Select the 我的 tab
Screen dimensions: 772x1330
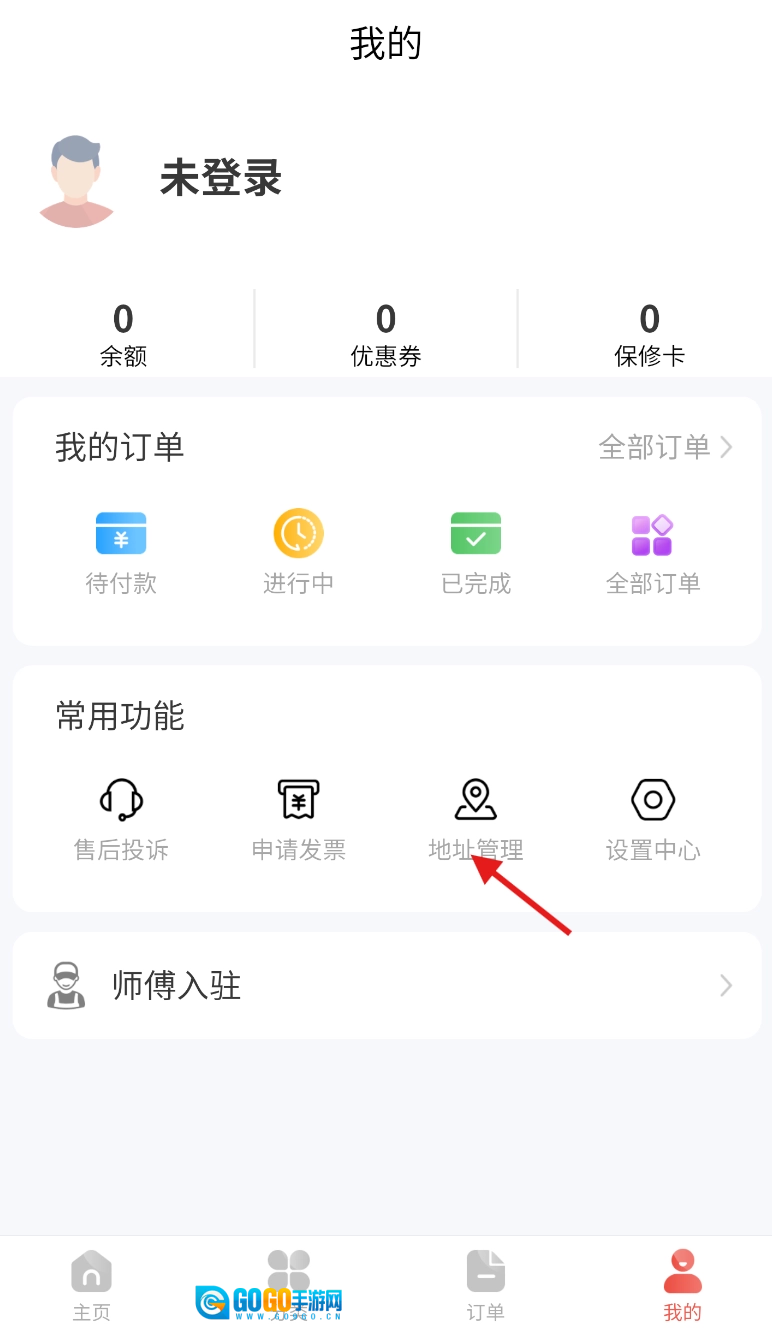pyautogui.click(x=682, y=1285)
